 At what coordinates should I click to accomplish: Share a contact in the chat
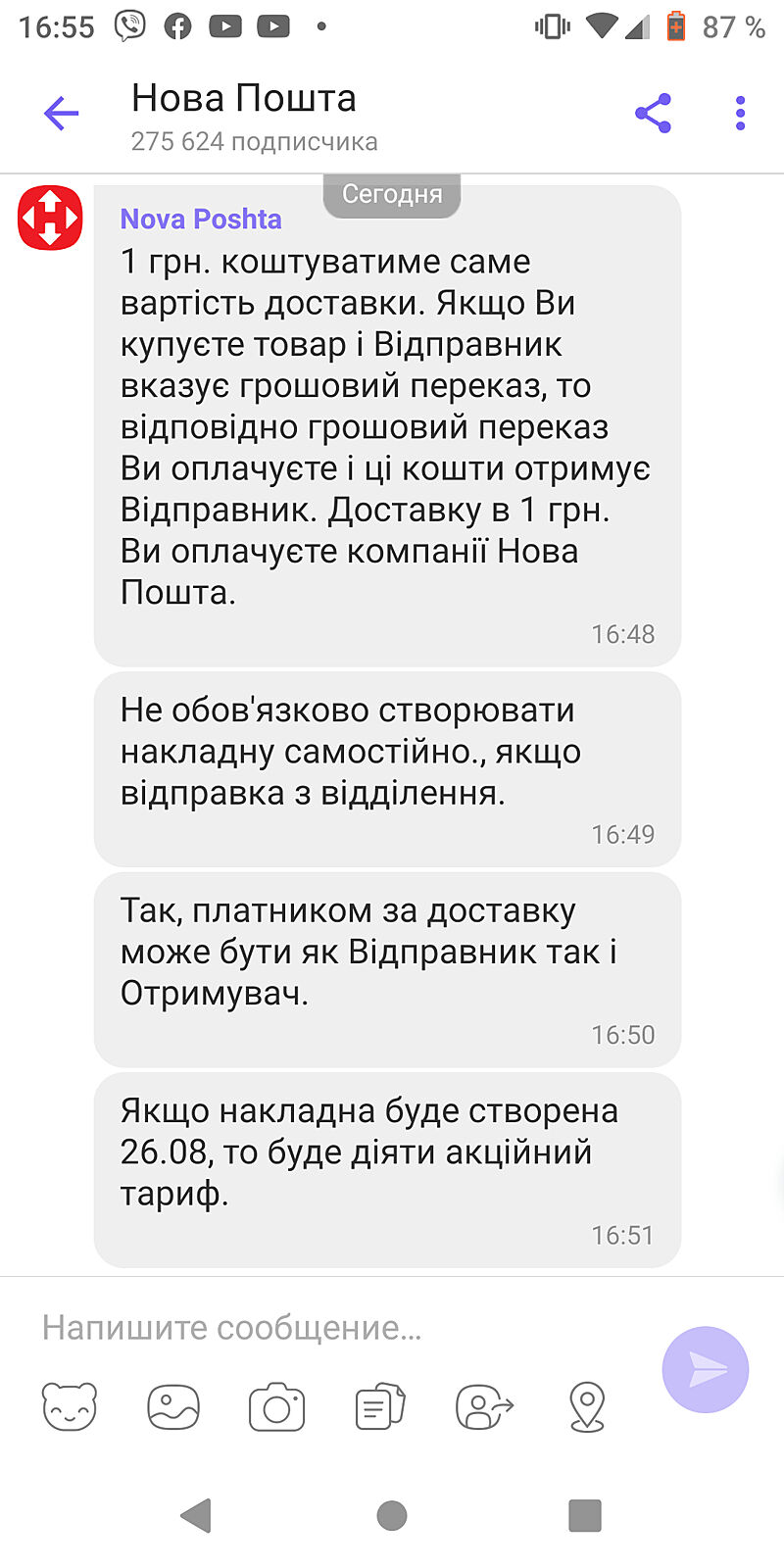(x=484, y=1408)
